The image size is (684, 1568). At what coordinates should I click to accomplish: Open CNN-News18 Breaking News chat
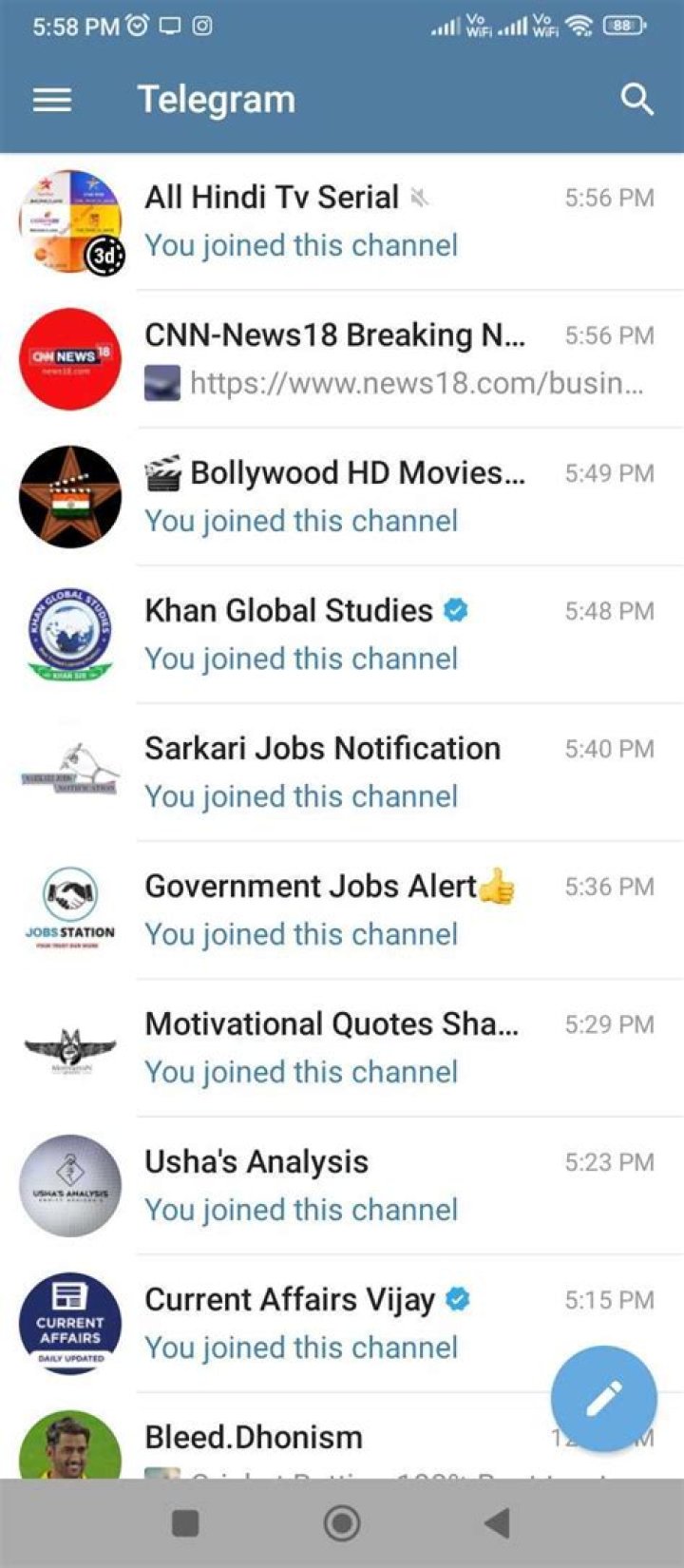342,358
